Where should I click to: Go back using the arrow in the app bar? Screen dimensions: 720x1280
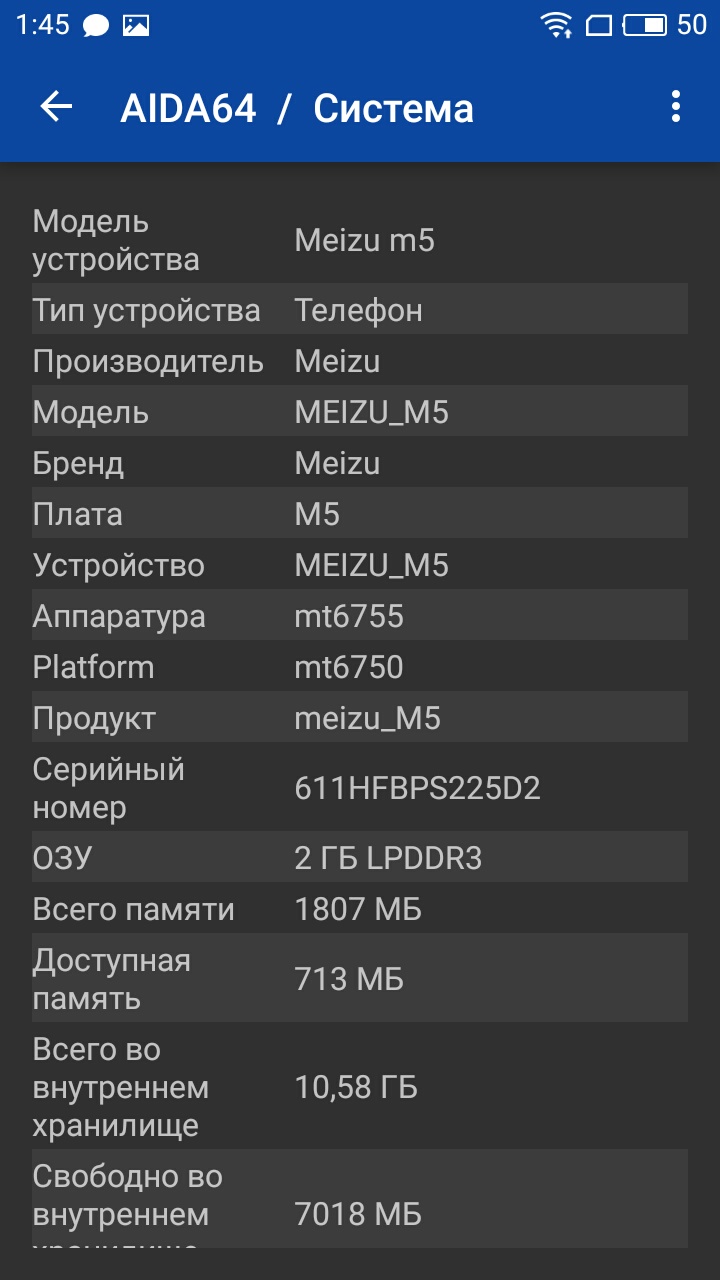pyautogui.click(x=56, y=106)
